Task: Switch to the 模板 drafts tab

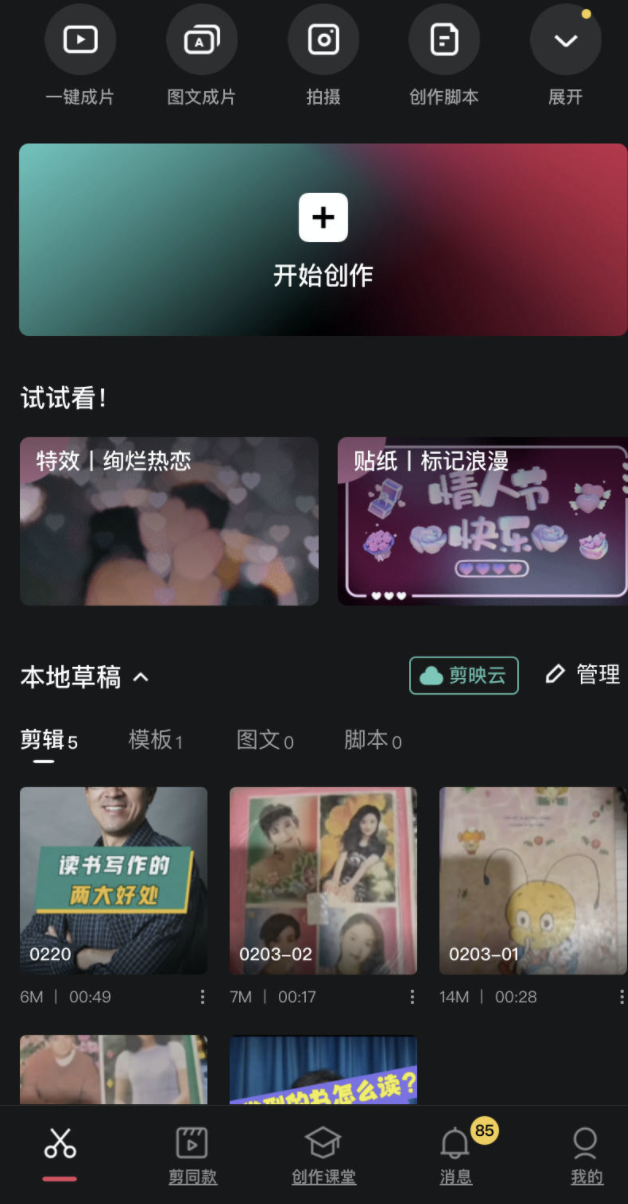Action: coord(155,741)
